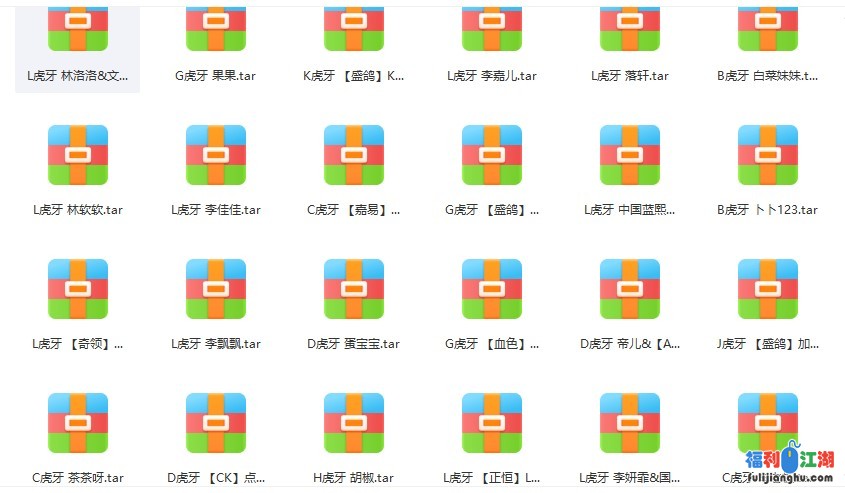This screenshot has width=845, height=493.
Task: Open the C虎牙 【嘉易】 archive
Action: (x=353, y=156)
